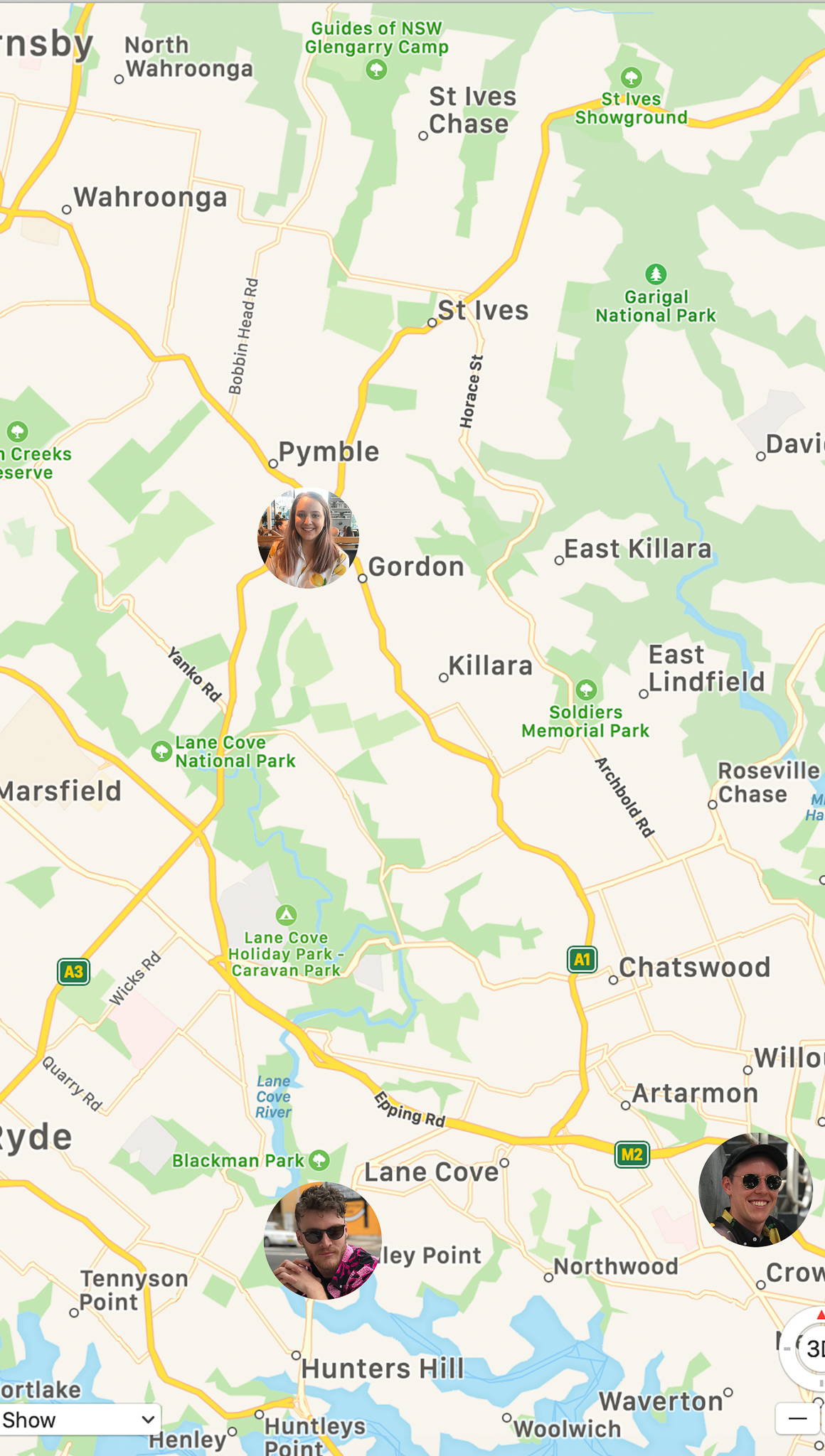Screen dimensions: 825x1456
Task: Open the friend pin near Gordon
Action: tap(309, 538)
